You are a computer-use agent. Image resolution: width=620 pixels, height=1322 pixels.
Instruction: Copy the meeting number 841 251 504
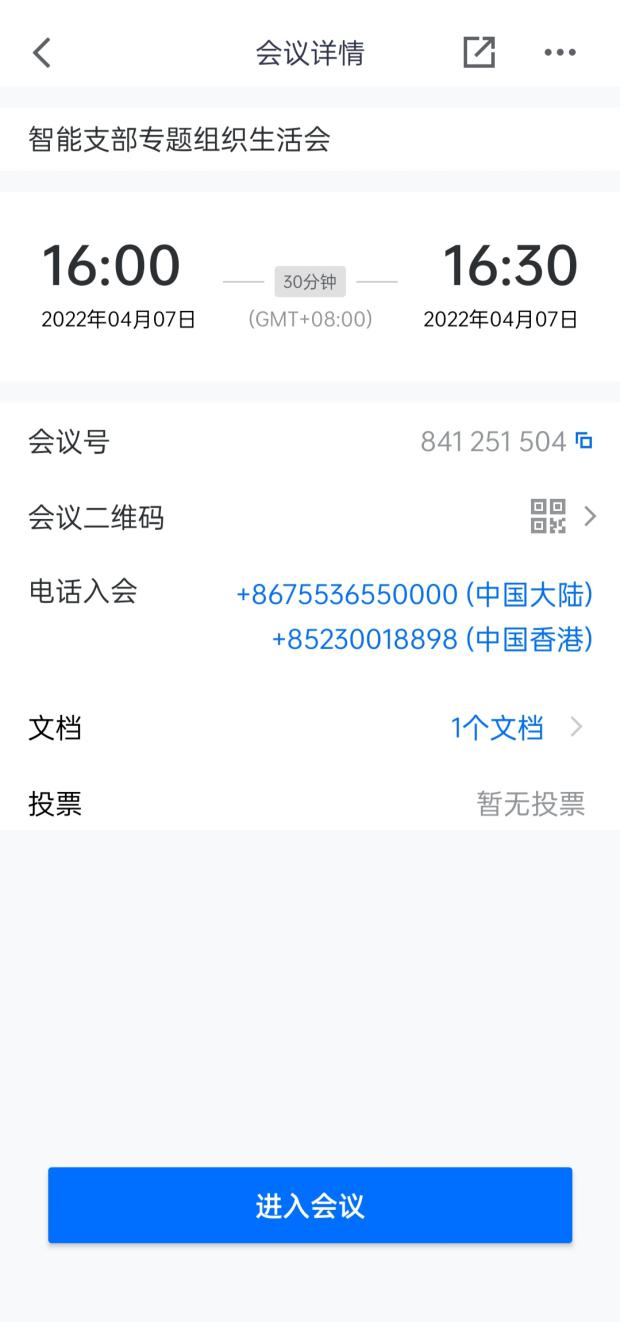click(x=584, y=441)
